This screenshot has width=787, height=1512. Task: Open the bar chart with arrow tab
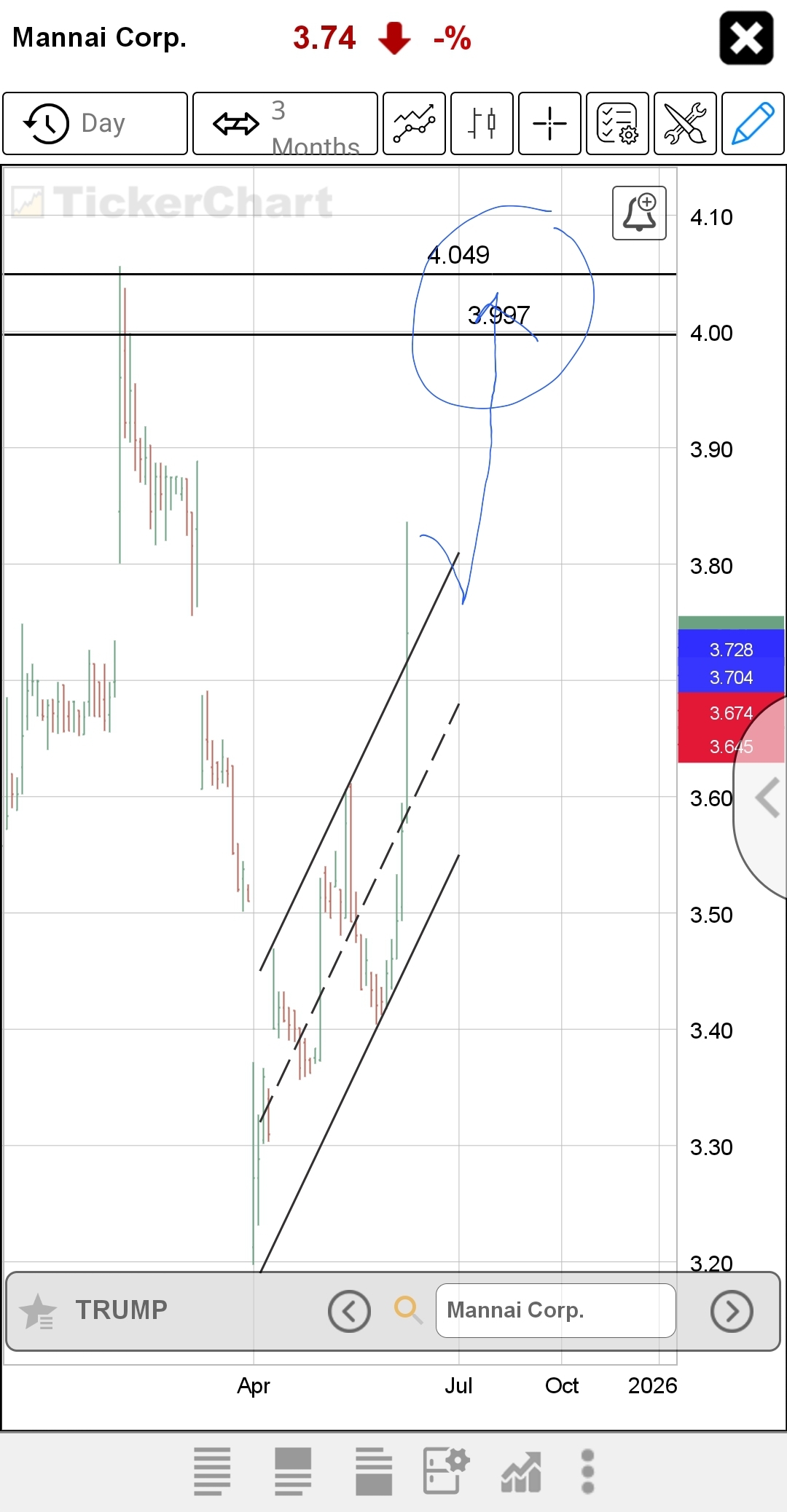521,1471
